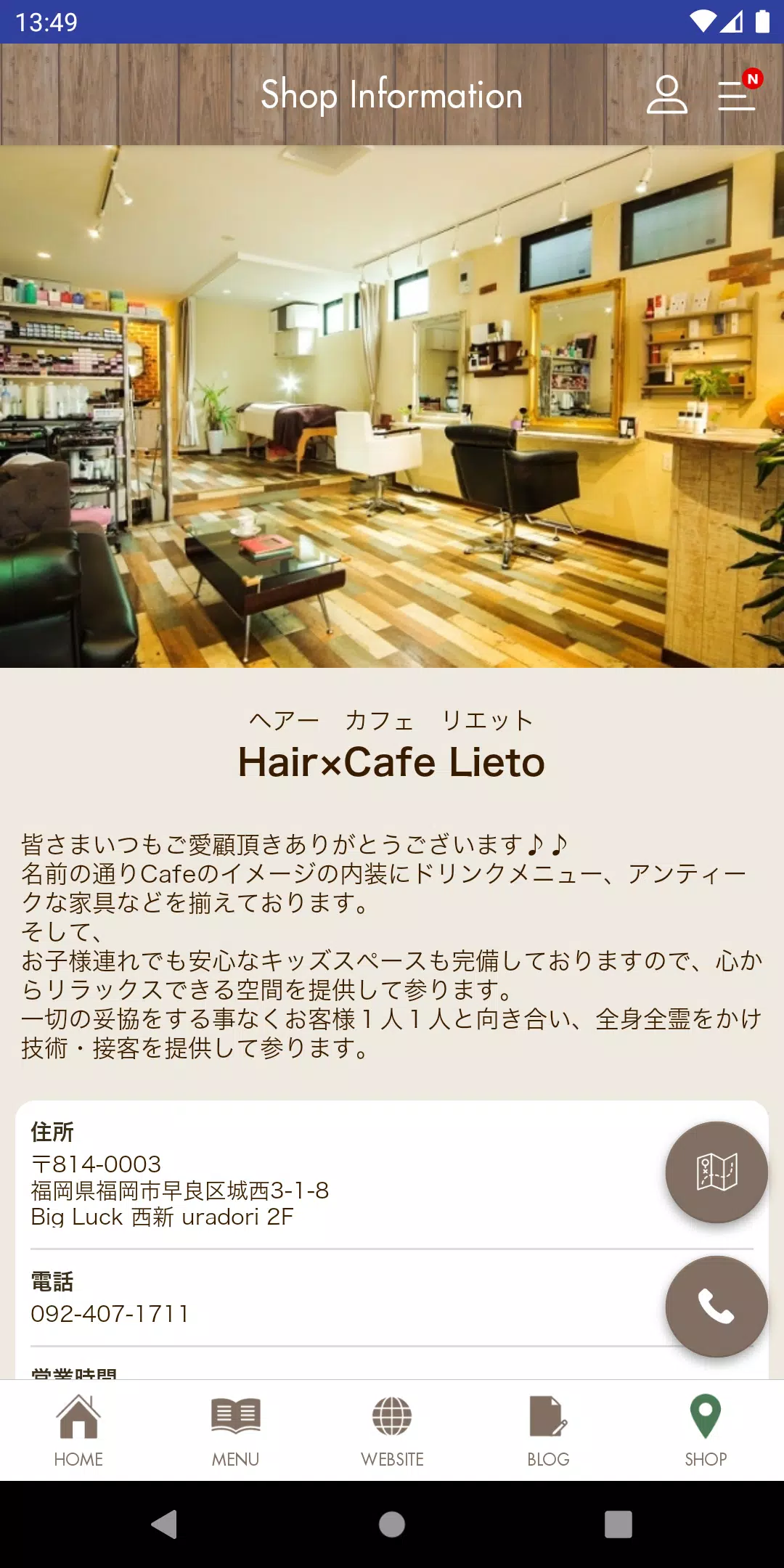Open the WEBSITE link label
The width and height of the screenshot is (784, 1568).
[391, 1459]
